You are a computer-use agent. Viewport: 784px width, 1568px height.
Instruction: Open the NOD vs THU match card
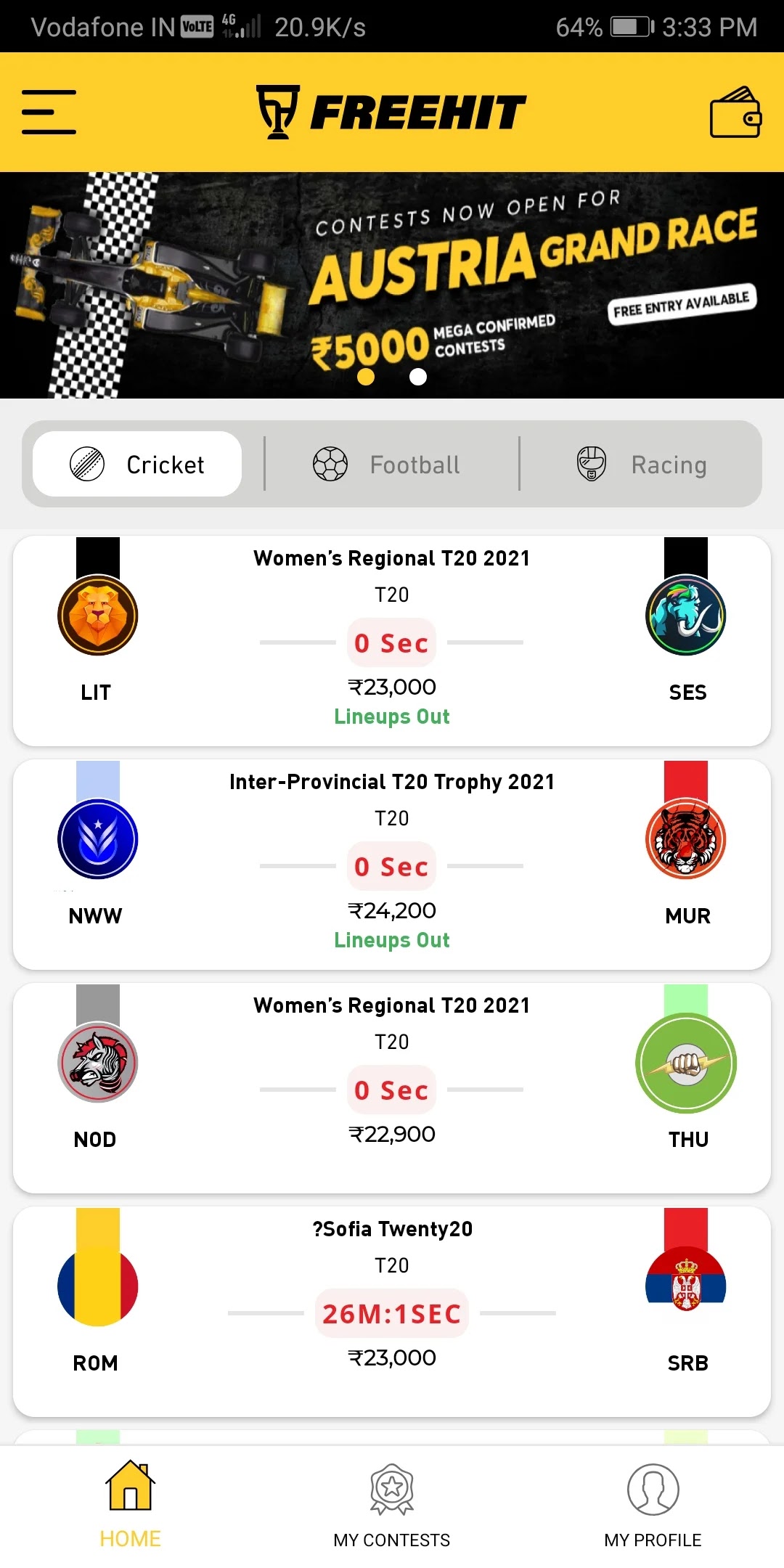392,1087
